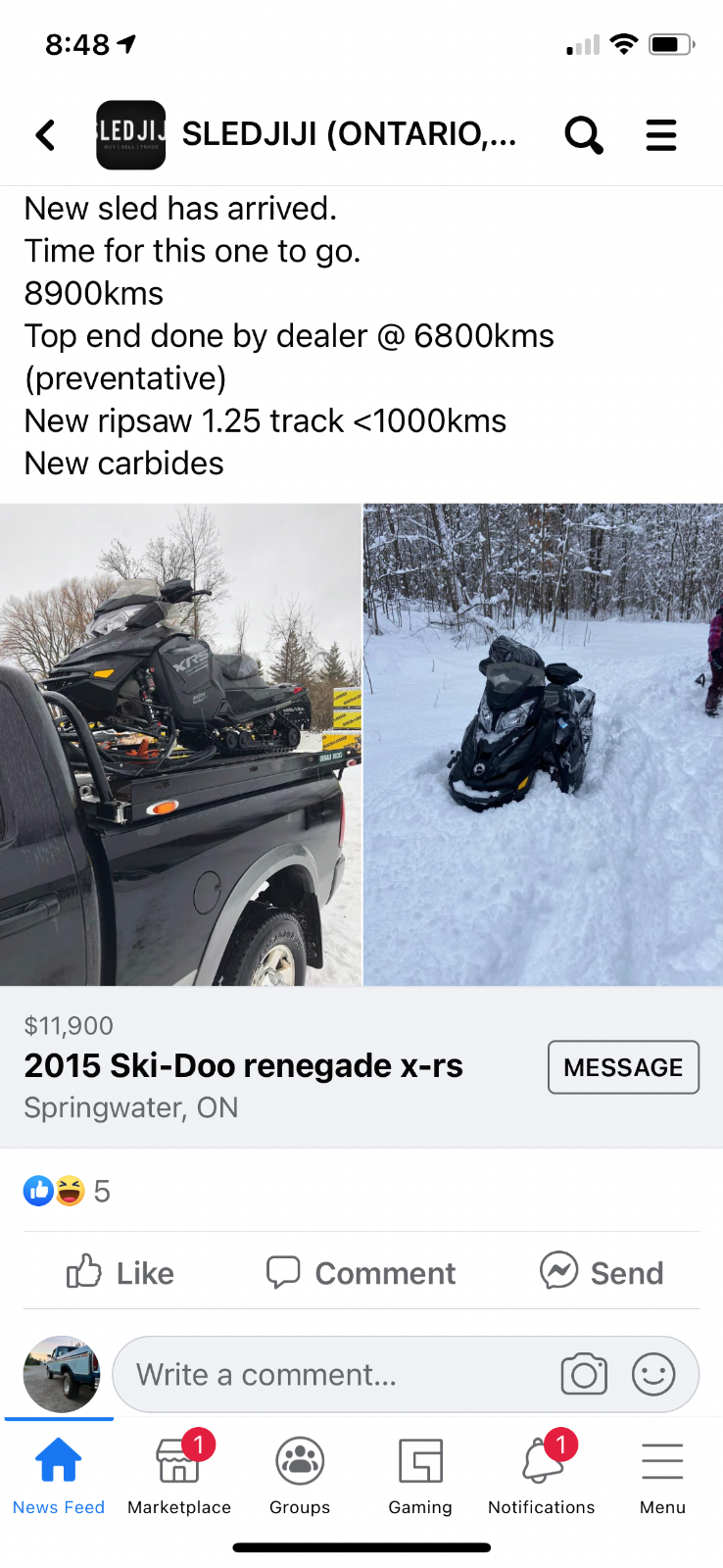Send this post via Messenger
The image size is (723, 1568).
pos(602,1272)
